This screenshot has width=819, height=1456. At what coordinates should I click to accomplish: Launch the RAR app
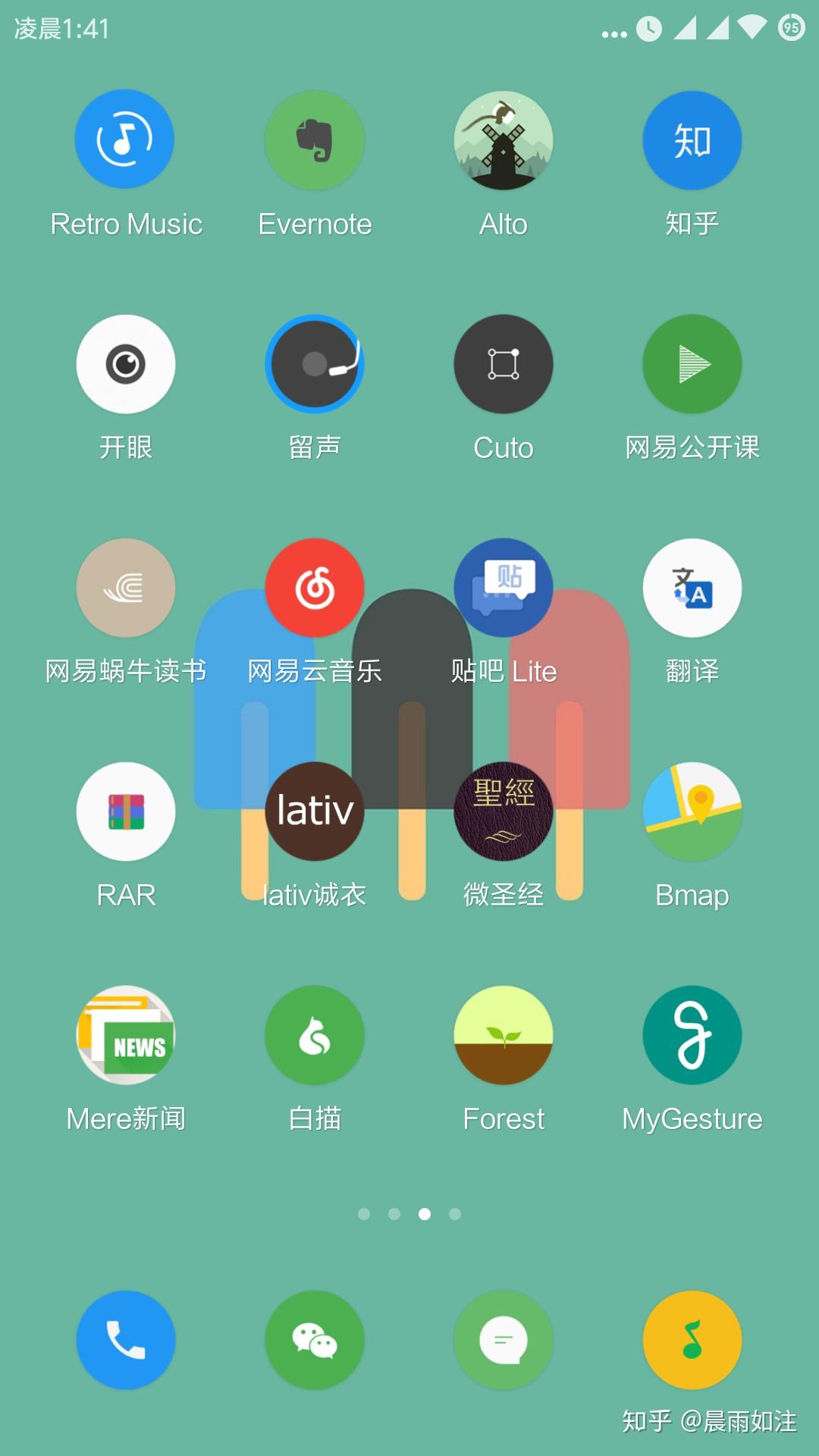[125, 811]
